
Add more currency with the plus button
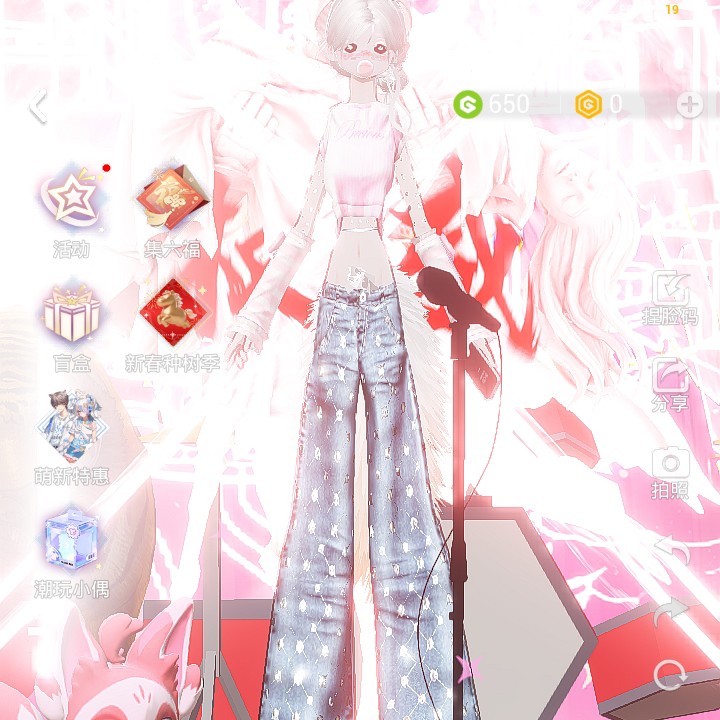coord(690,105)
